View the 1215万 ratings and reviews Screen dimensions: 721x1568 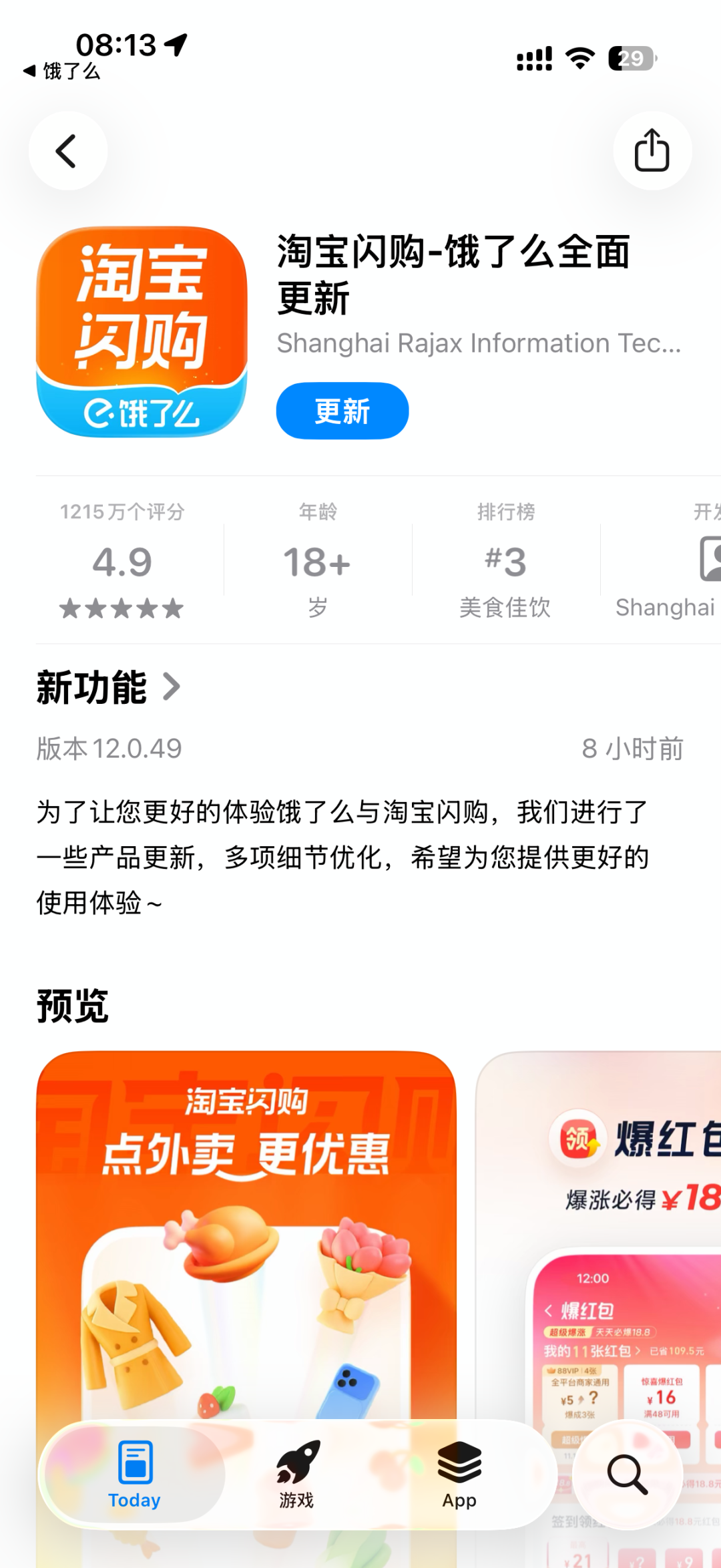point(122,560)
